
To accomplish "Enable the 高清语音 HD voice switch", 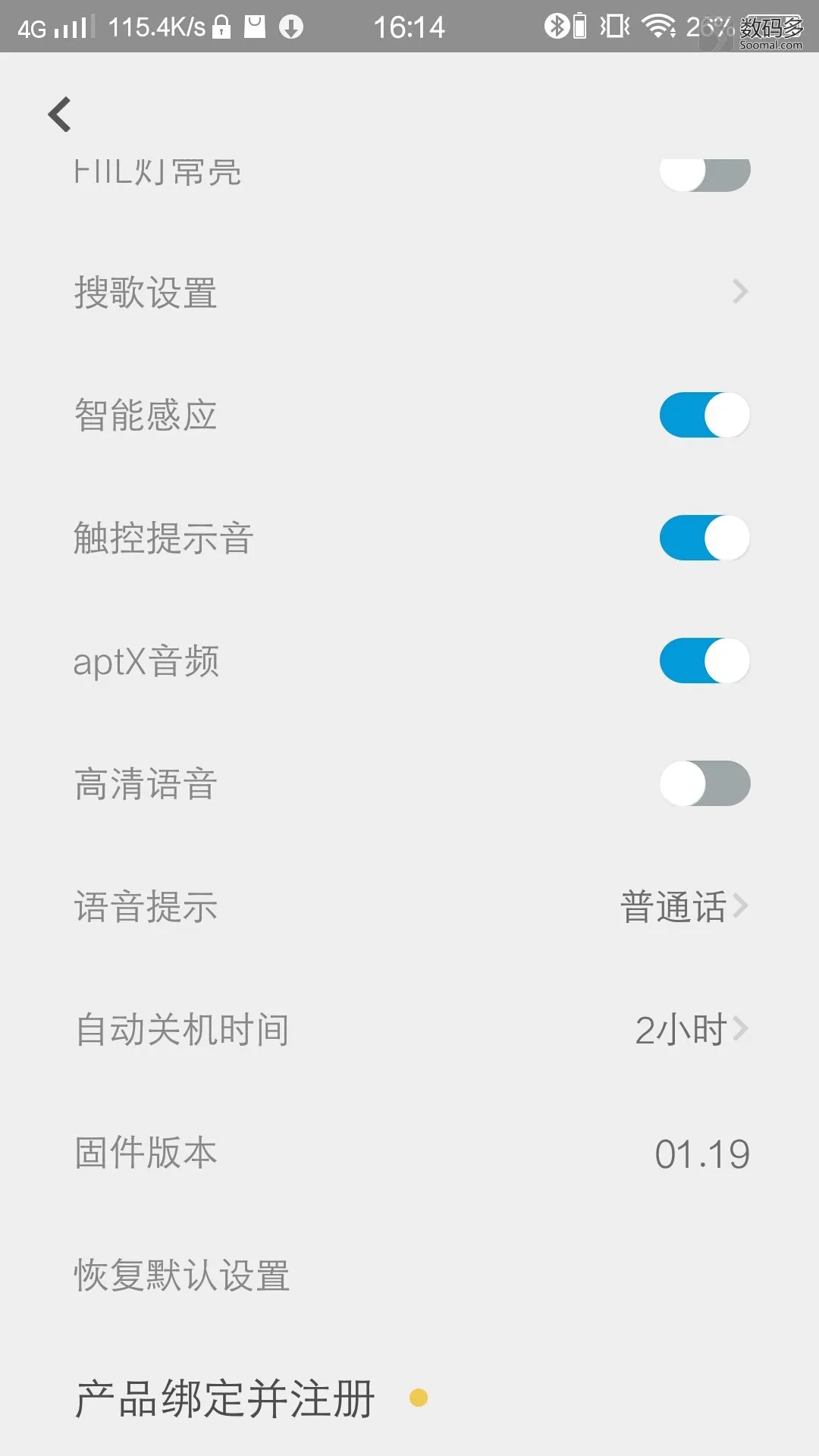I will pyautogui.click(x=704, y=783).
